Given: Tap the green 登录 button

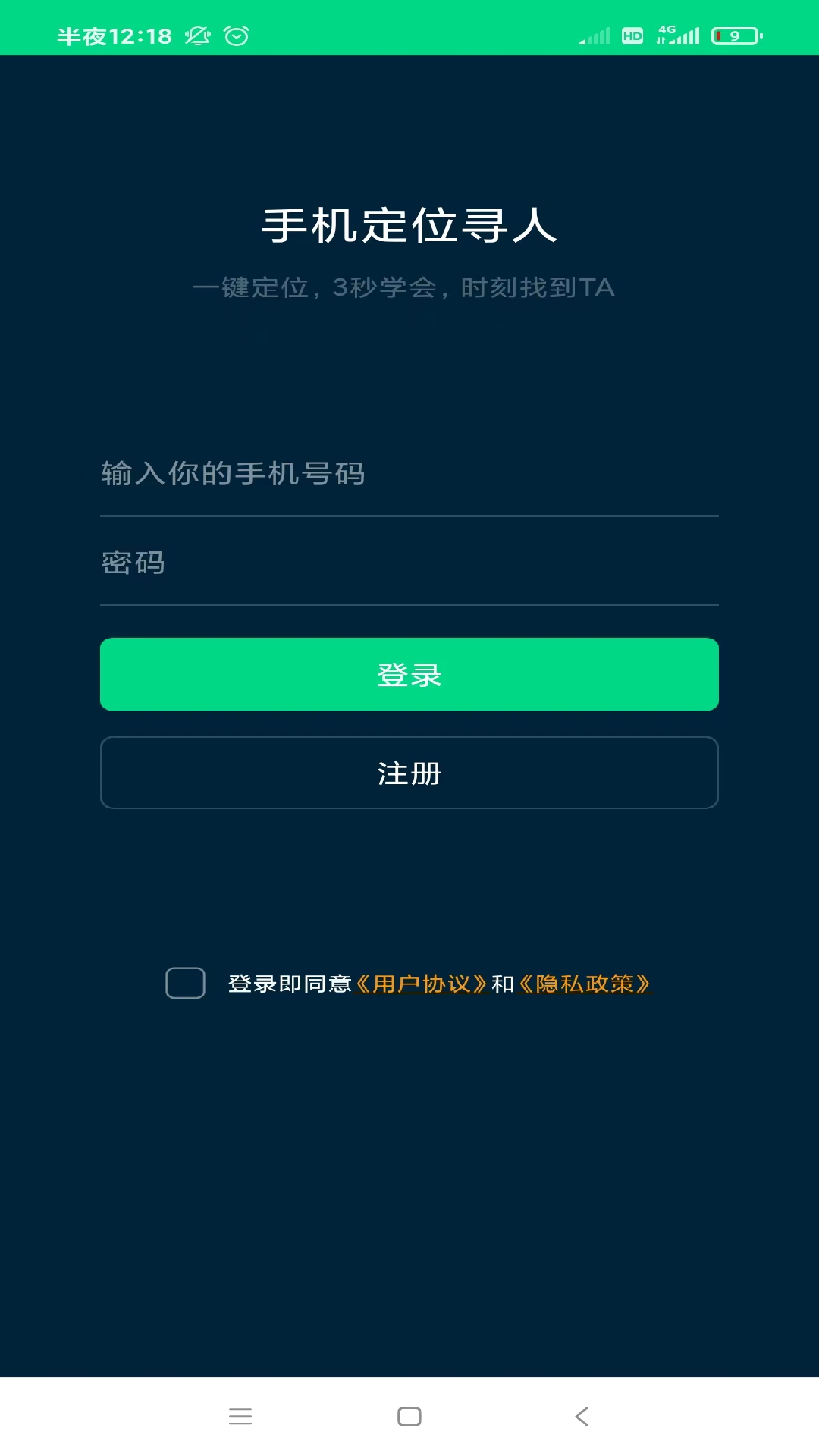Looking at the screenshot, I should pos(409,674).
